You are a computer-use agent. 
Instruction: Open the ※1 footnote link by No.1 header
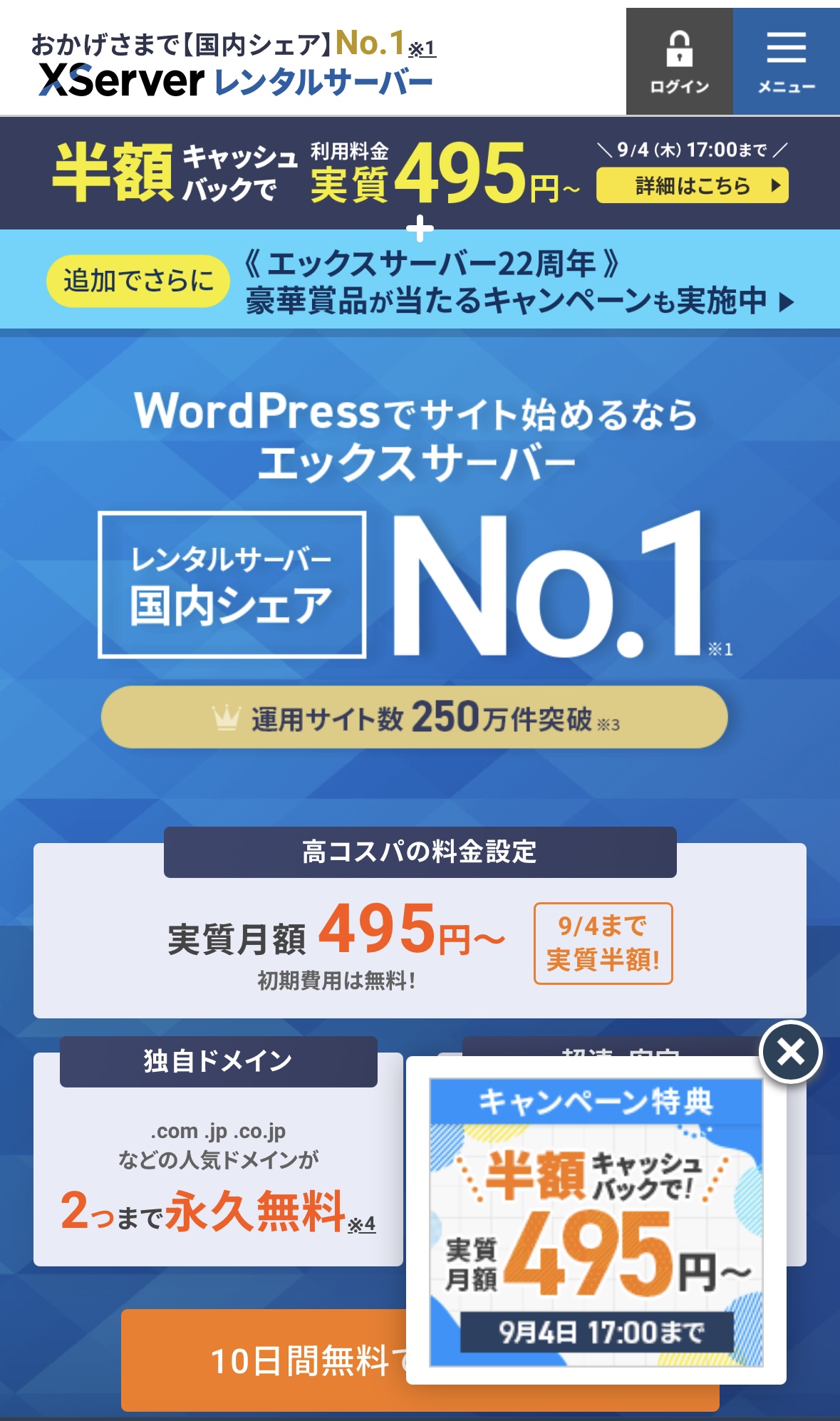point(422,48)
